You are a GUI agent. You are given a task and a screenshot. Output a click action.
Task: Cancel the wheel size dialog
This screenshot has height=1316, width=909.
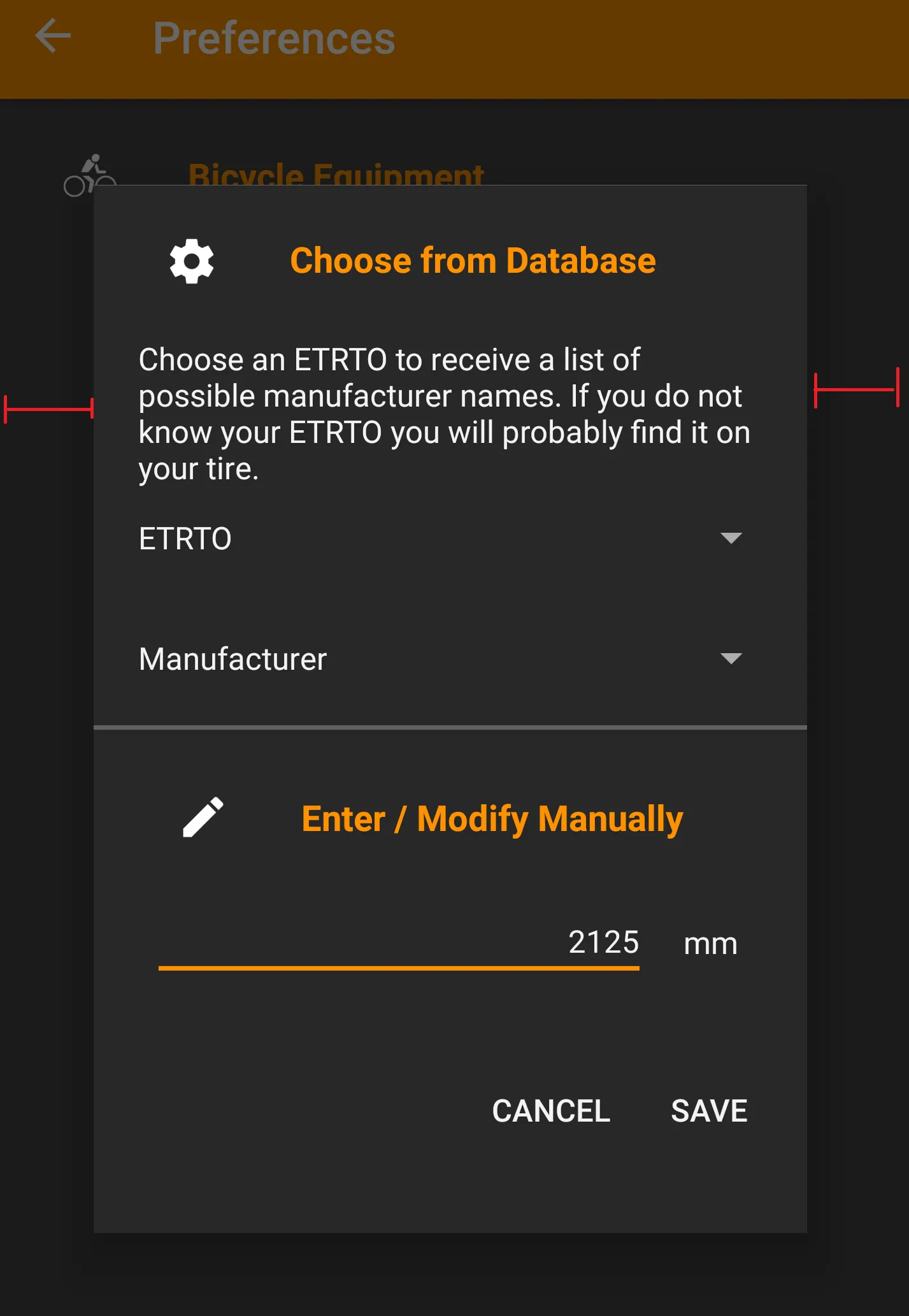(x=551, y=1111)
